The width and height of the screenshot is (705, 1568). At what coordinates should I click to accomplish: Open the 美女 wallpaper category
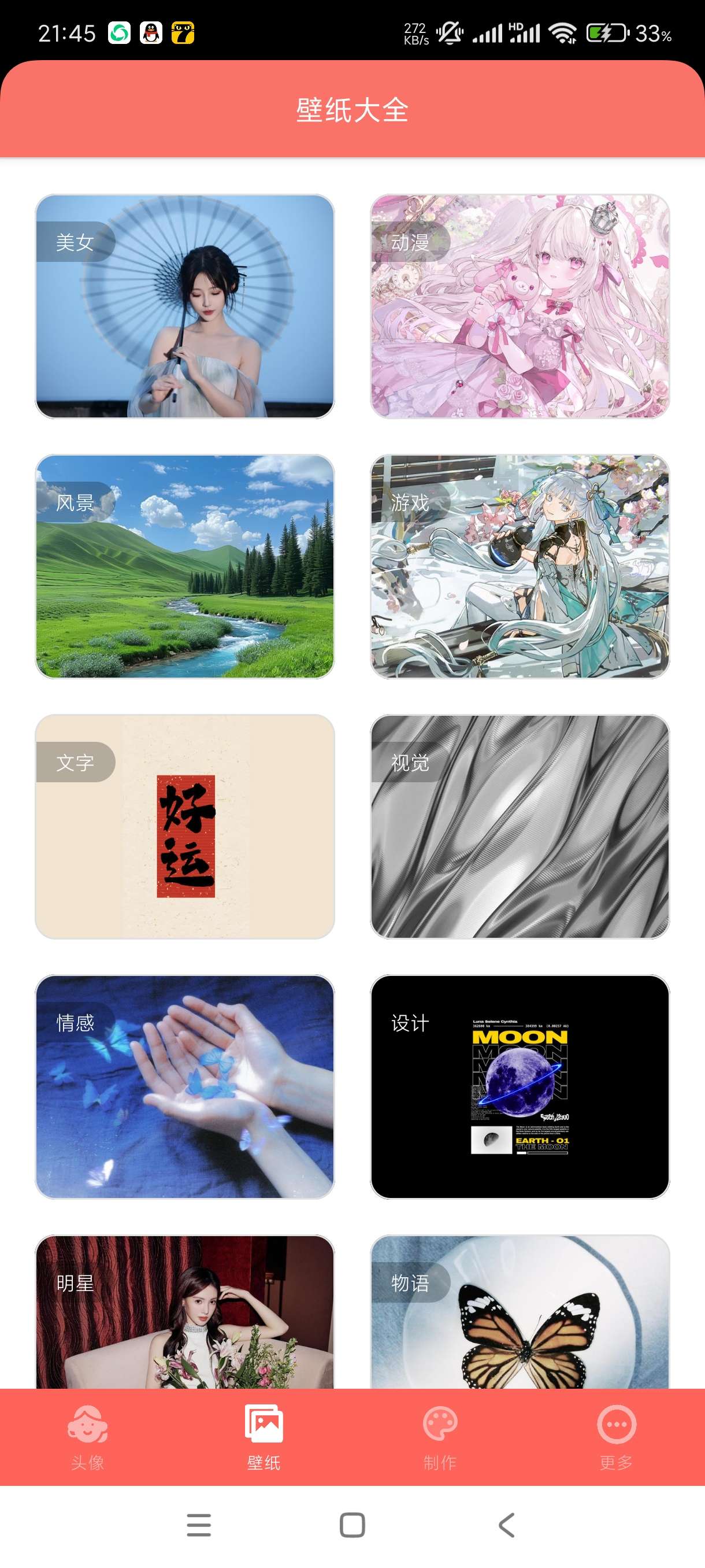185,306
